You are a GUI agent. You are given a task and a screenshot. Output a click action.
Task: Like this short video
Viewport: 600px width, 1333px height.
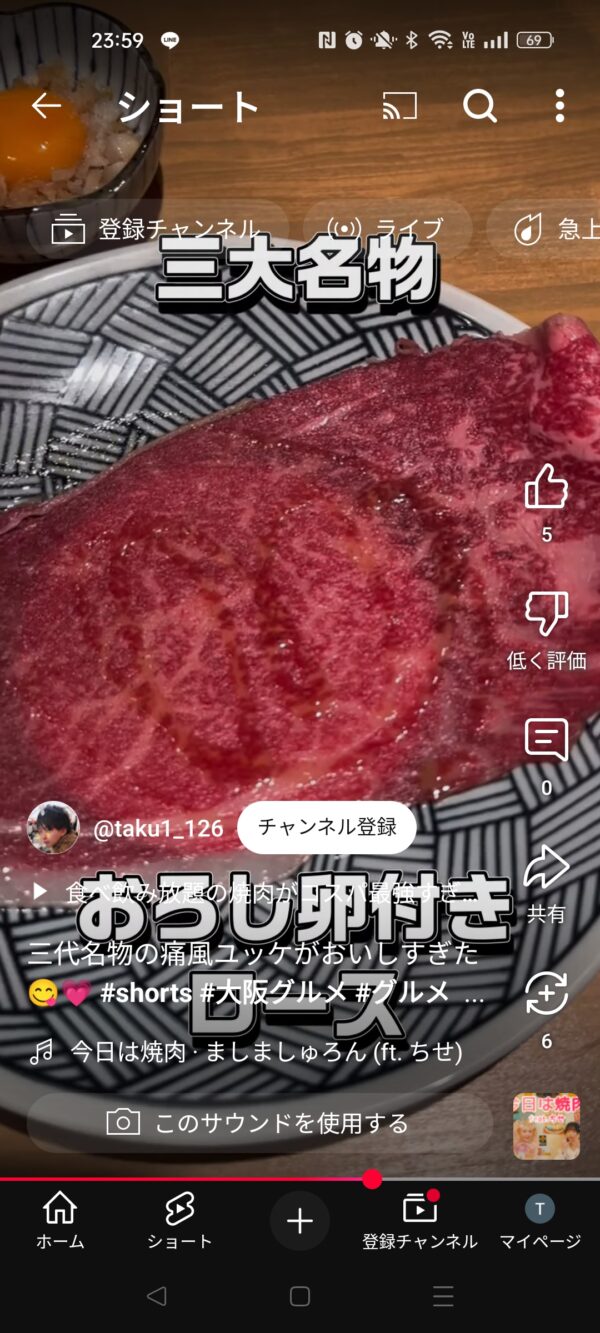tap(546, 487)
